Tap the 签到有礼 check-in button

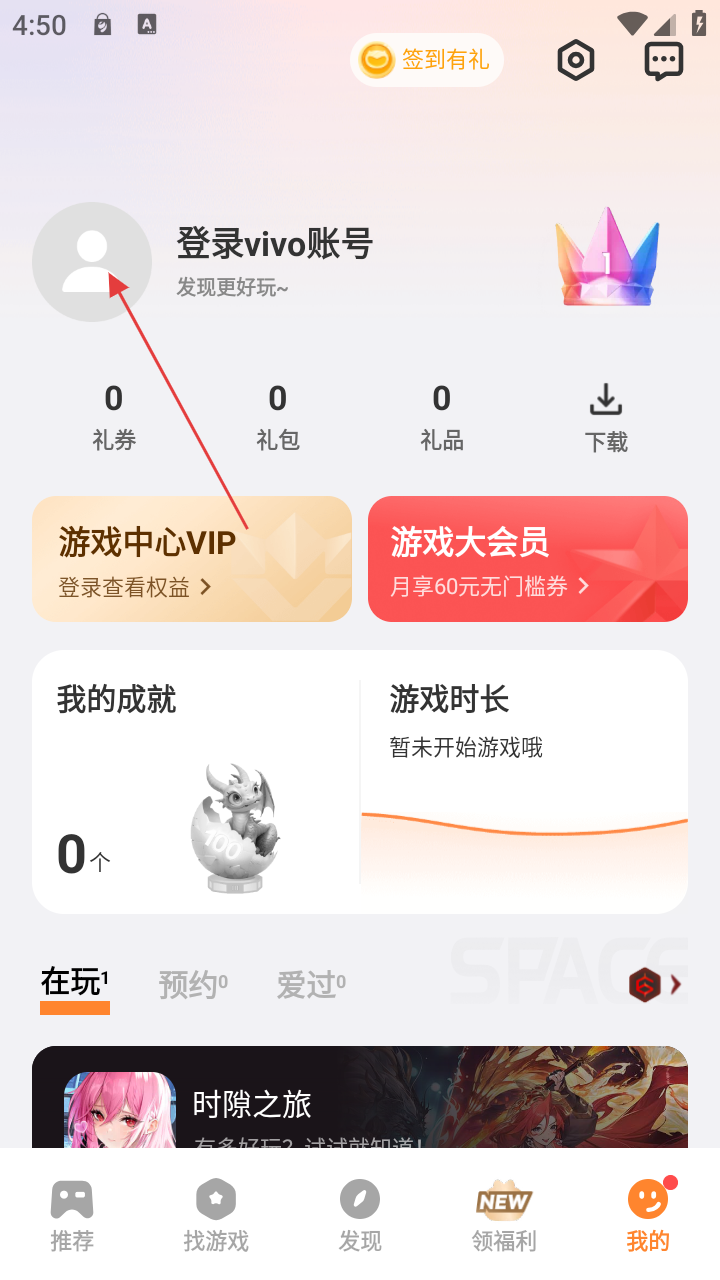point(427,60)
